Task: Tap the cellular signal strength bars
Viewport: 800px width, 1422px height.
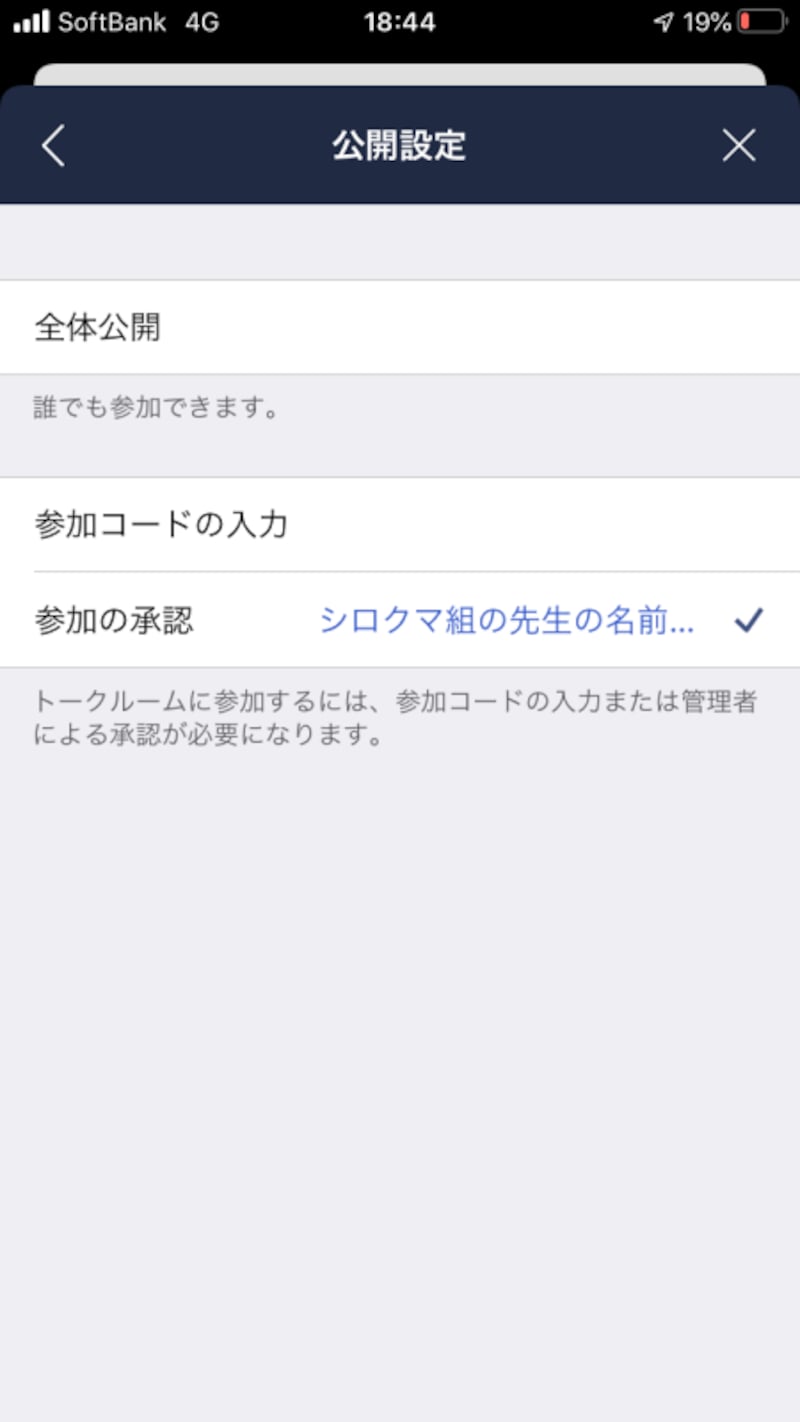Action: (32, 21)
